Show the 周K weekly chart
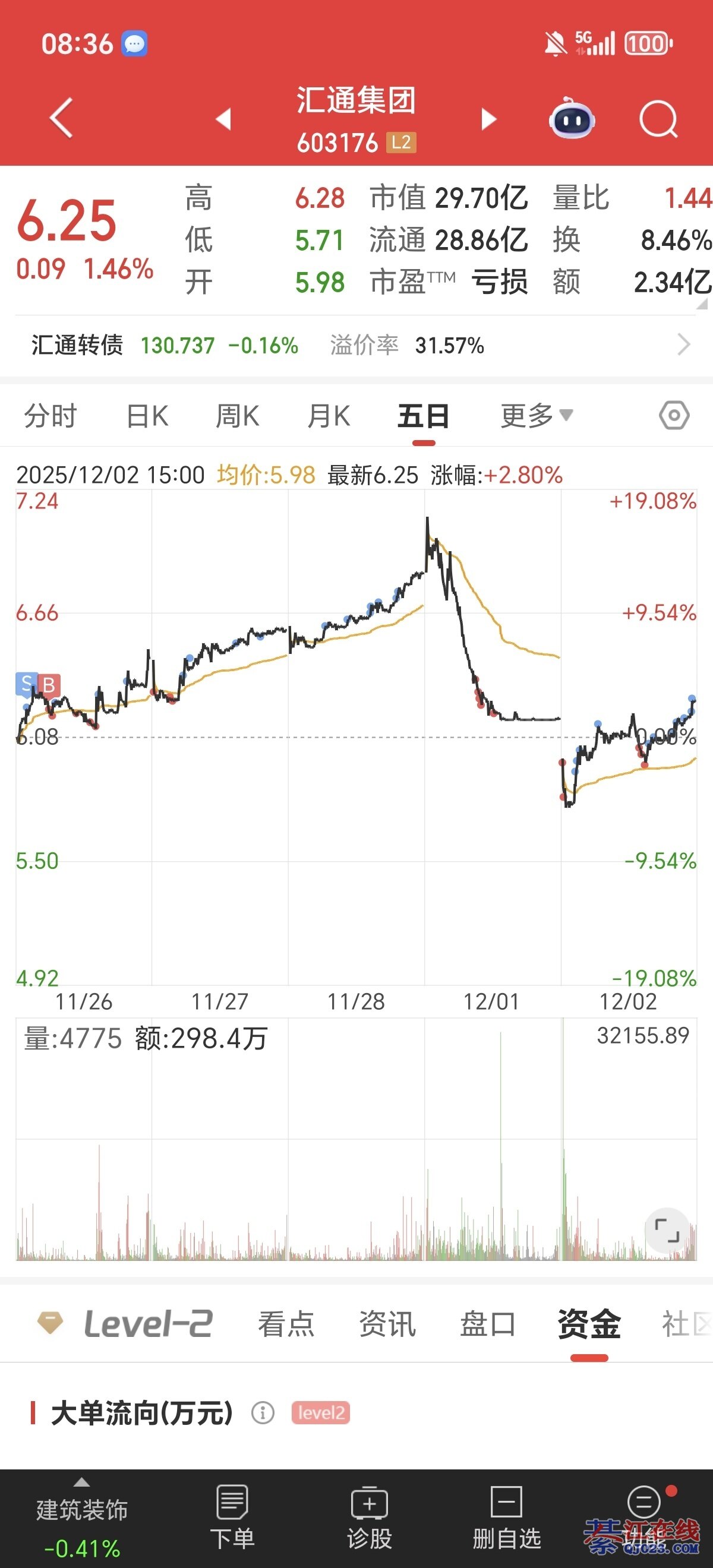This screenshot has width=713, height=1568. click(237, 416)
